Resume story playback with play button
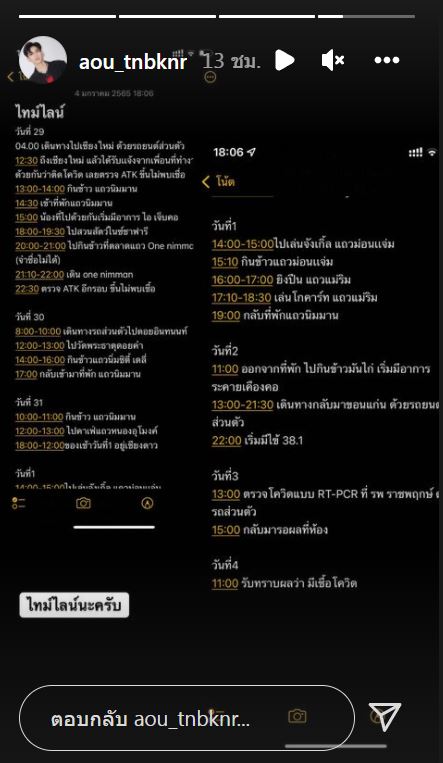 tap(285, 60)
